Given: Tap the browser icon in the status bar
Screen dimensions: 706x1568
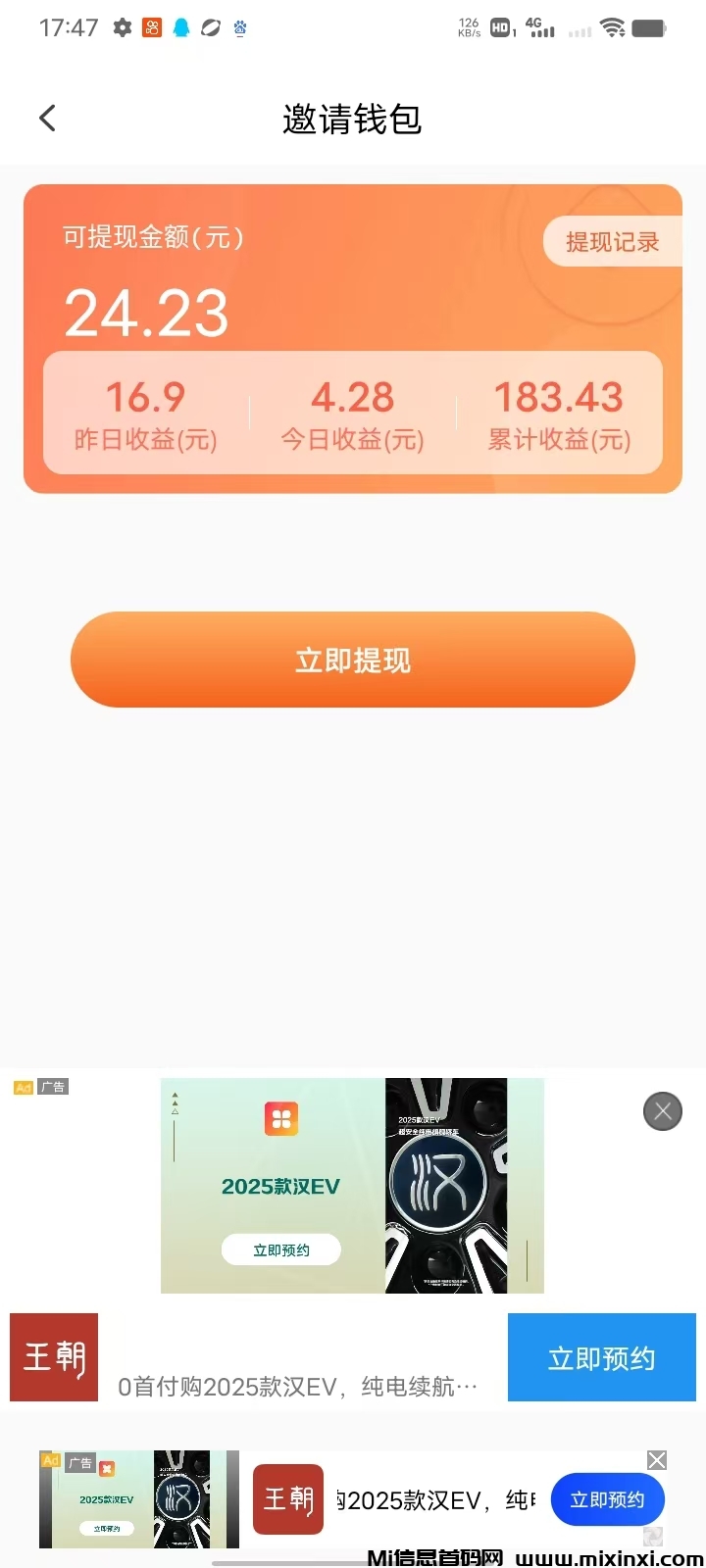Looking at the screenshot, I should click(210, 27).
